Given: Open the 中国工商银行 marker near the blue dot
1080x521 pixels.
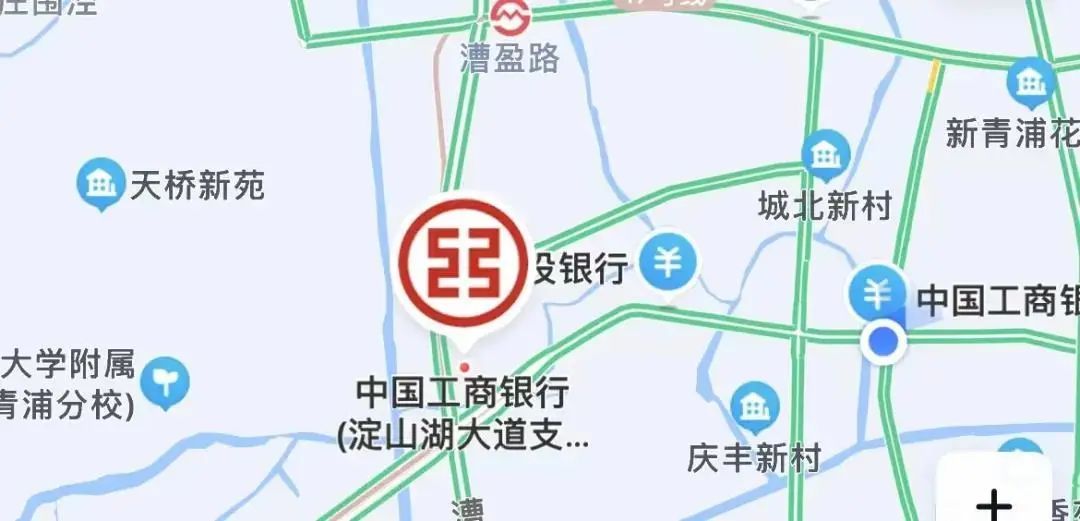Looking at the screenshot, I should click(x=877, y=294).
